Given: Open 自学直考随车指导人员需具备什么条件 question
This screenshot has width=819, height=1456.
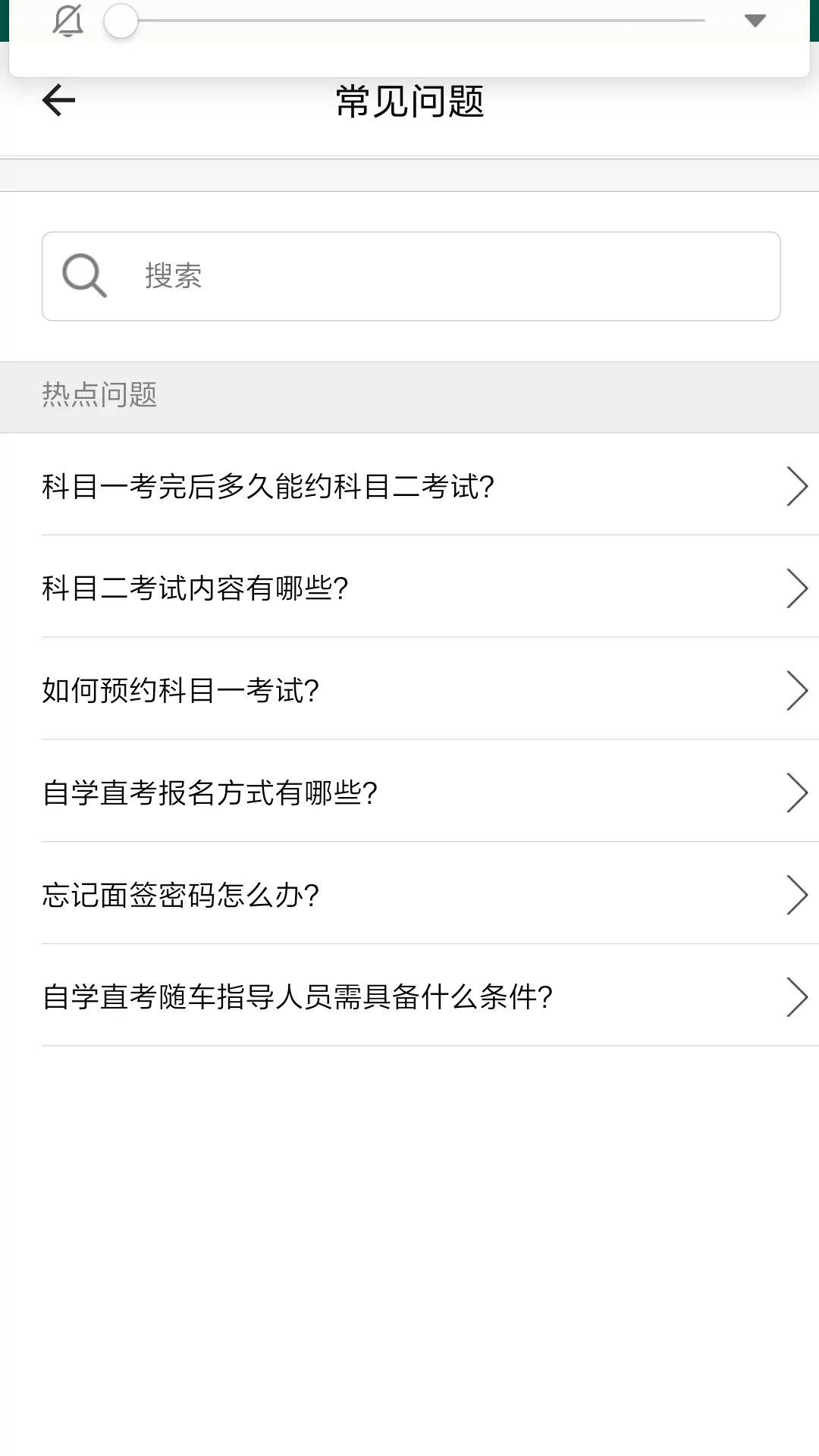Looking at the screenshot, I should (x=409, y=996).
